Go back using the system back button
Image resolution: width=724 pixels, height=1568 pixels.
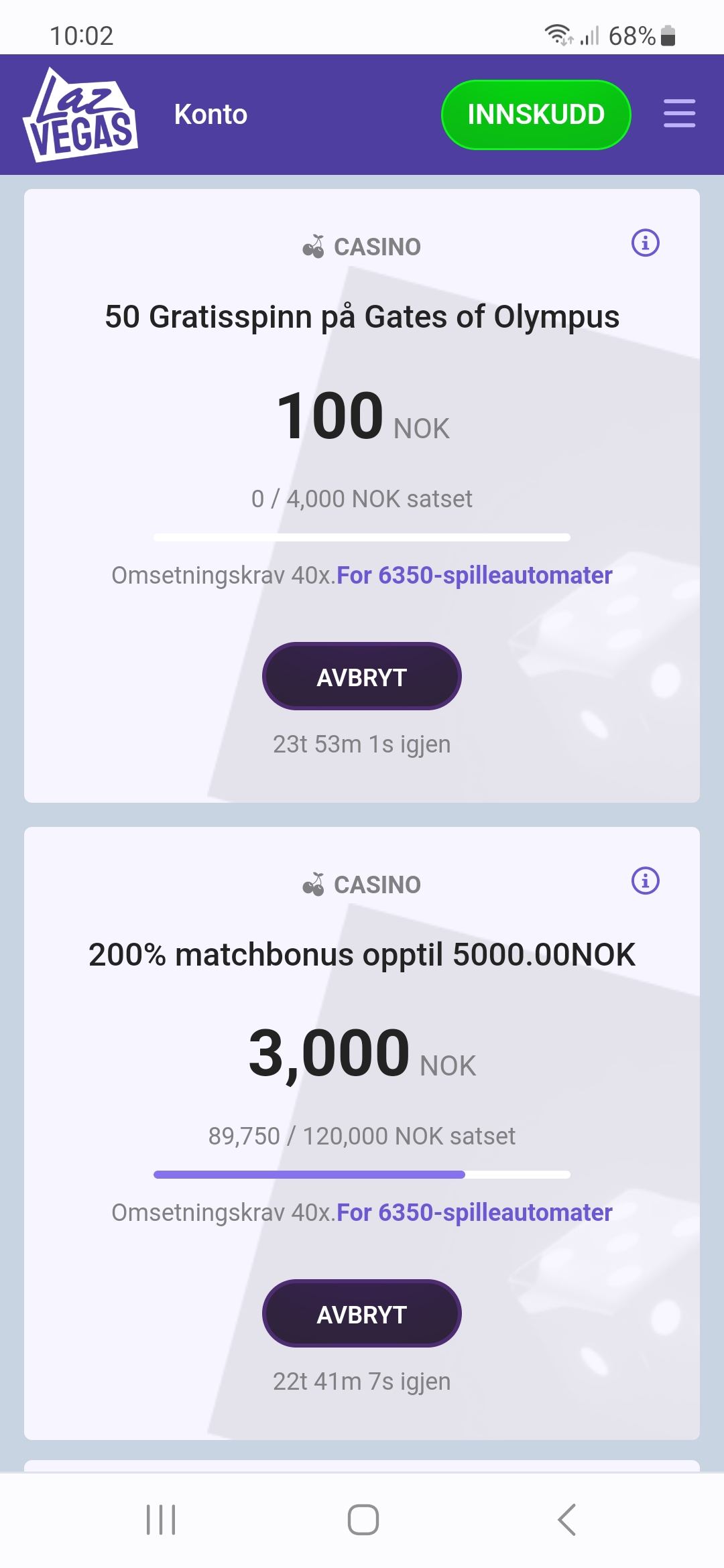(x=566, y=1519)
